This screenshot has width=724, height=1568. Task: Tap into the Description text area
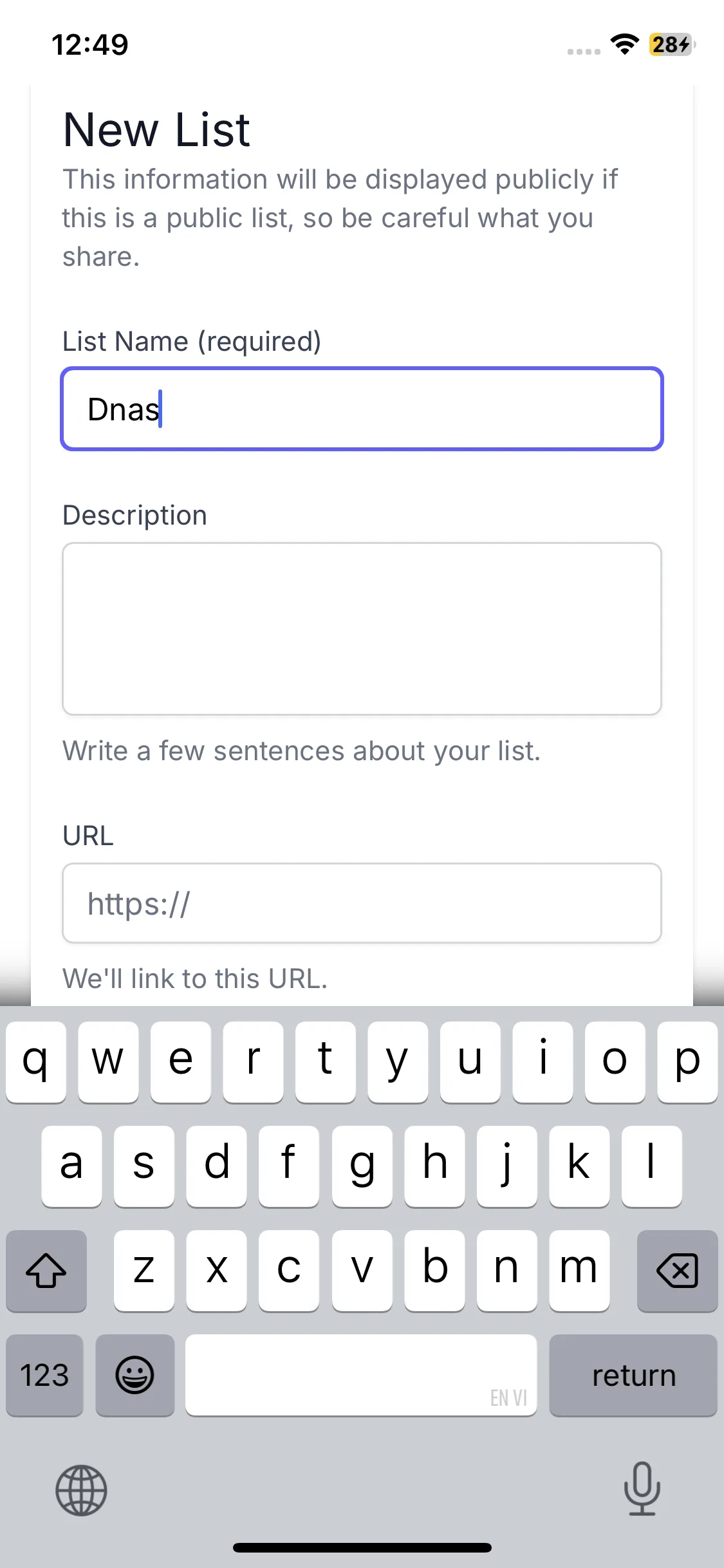pyautogui.click(x=362, y=629)
